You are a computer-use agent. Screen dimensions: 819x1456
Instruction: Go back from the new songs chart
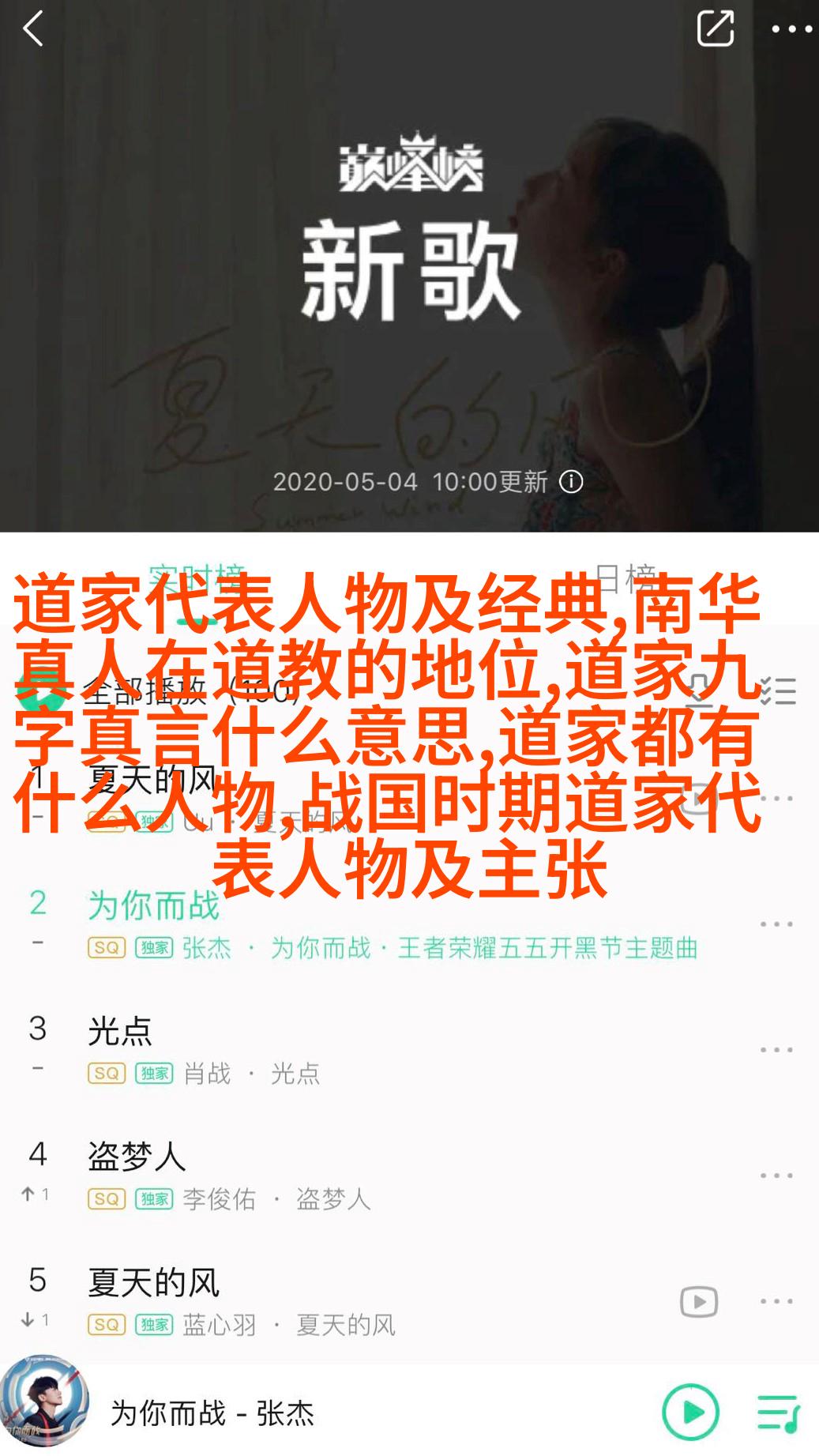pyautogui.click(x=33, y=30)
